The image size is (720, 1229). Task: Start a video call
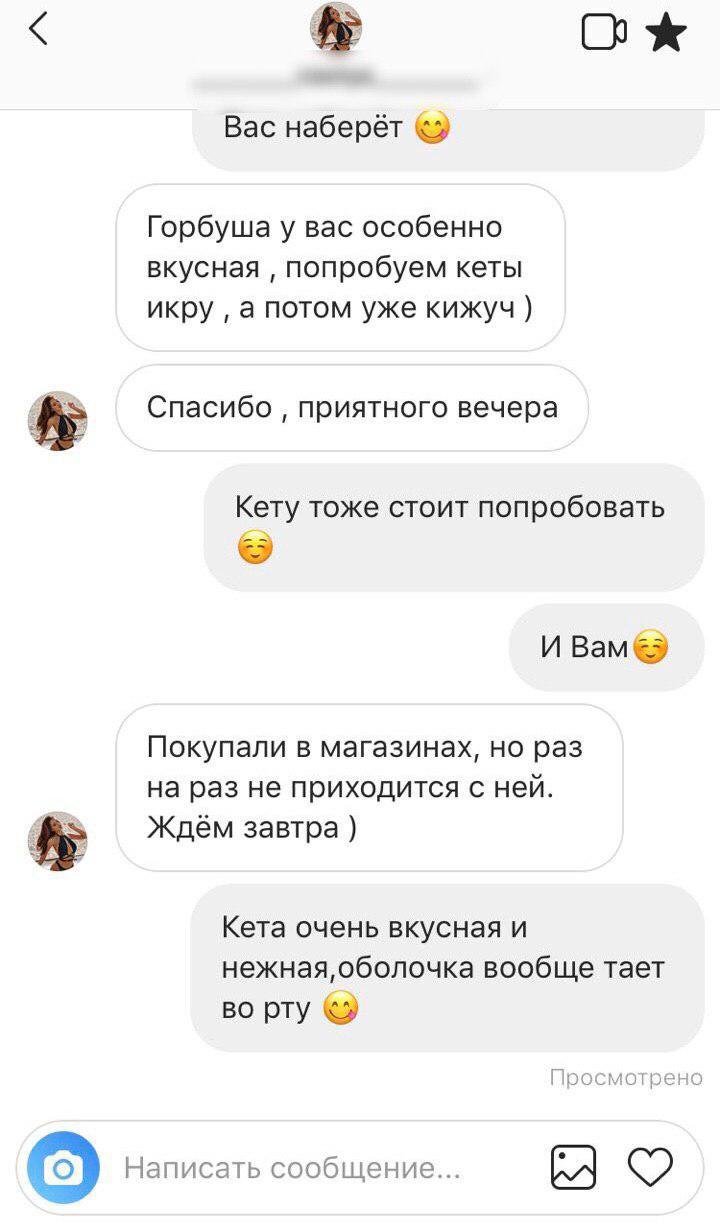pyautogui.click(x=603, y=33)
